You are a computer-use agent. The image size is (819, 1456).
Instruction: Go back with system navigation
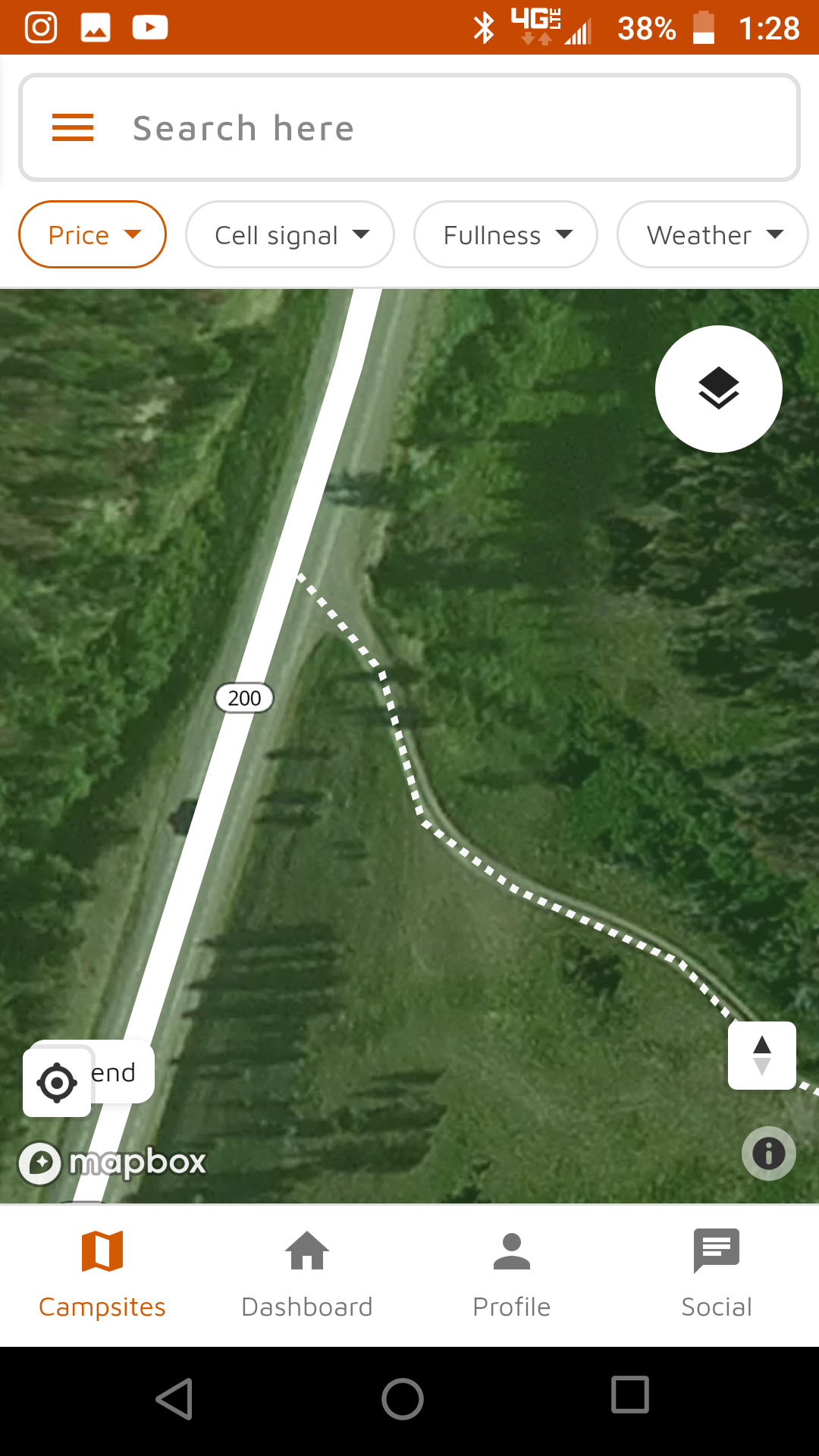pos(174,1398)
